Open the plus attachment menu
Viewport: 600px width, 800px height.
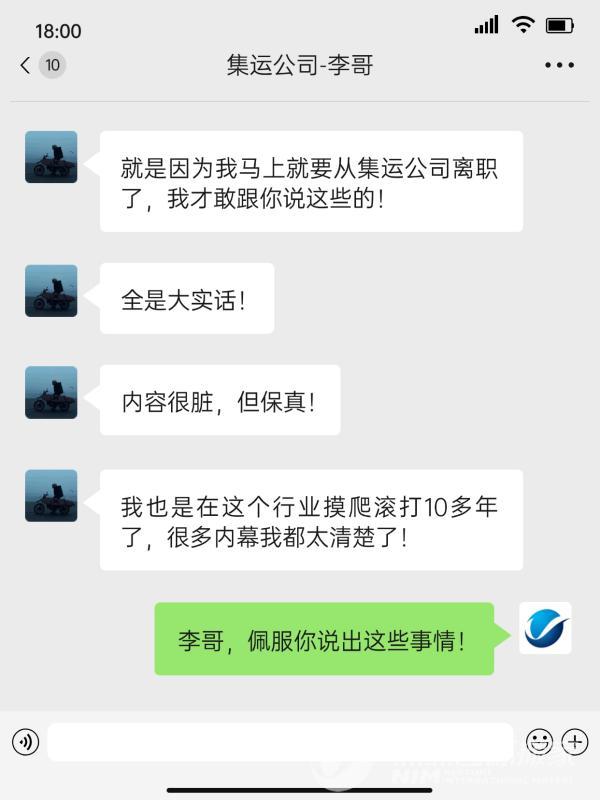click(575, 742)
